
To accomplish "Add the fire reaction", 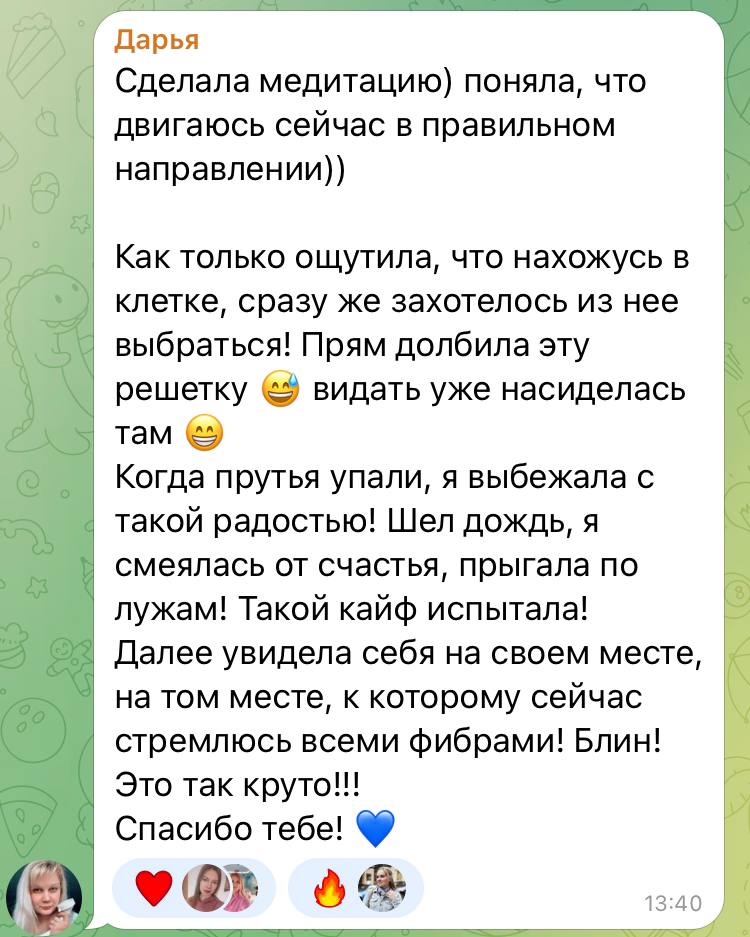I will pos(328,888).
